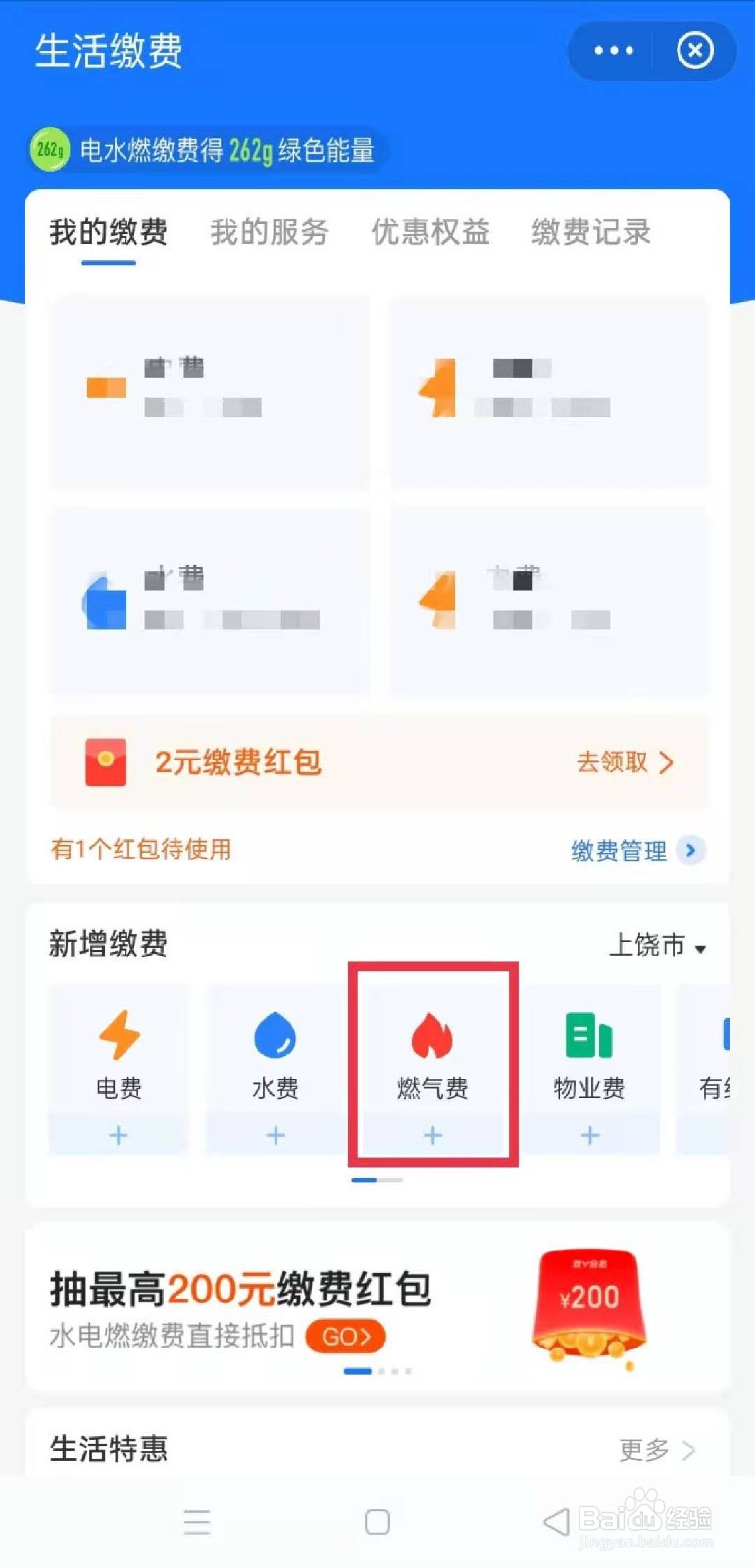Tap the 262g green energy badge icon
The height and width of the screenshot is (1568, 755).
coord(49,149)
